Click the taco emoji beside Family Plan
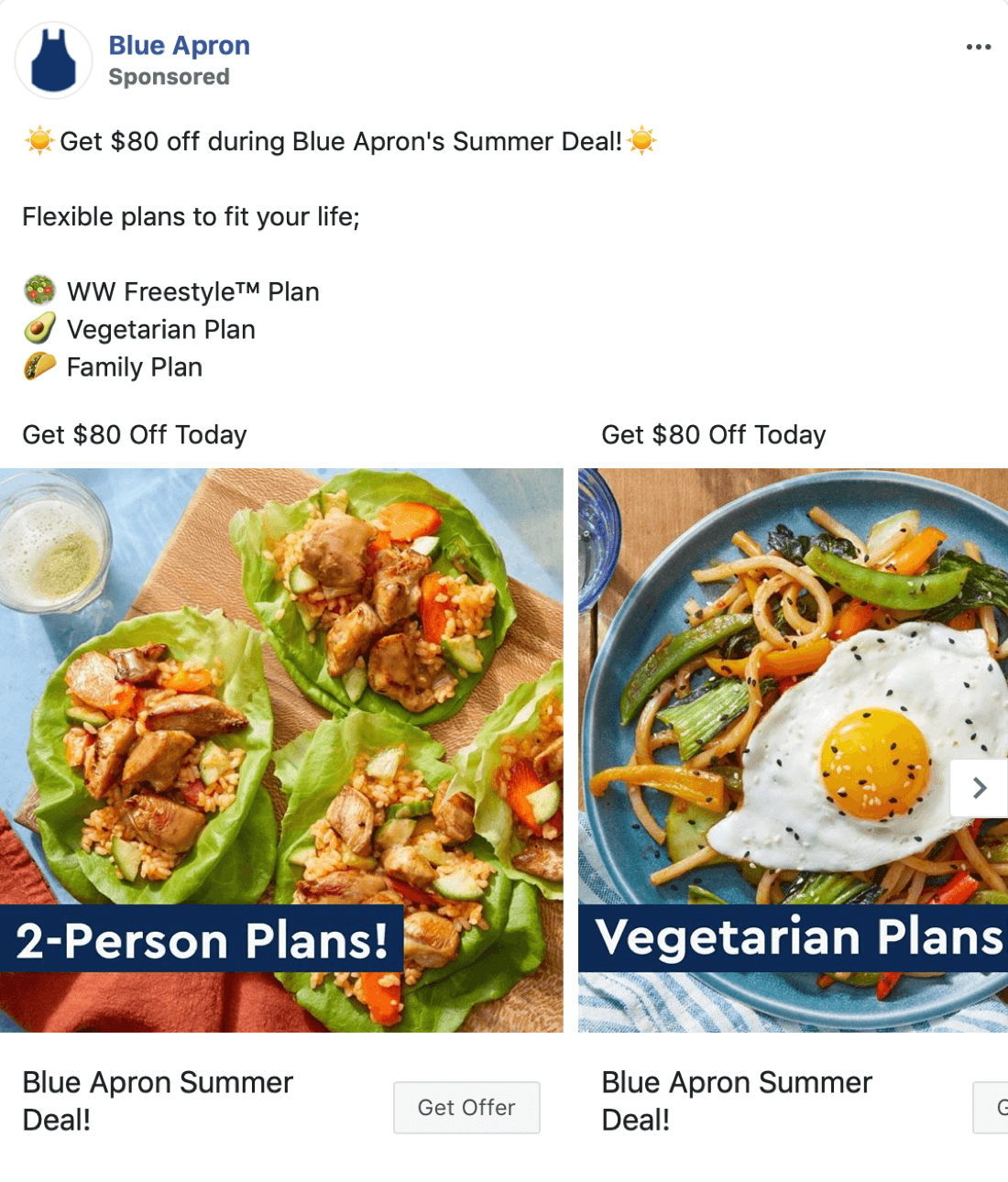This screenshot has width=1008, height=1182. coord(38,366)
